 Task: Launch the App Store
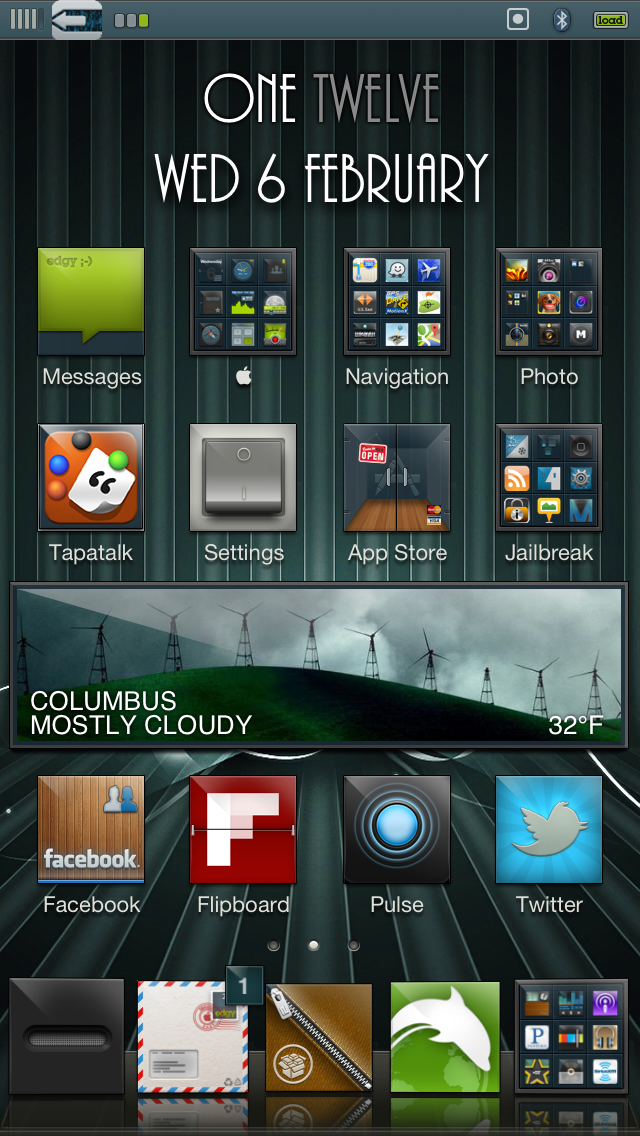pyautogui.click(x=396, y=478)
